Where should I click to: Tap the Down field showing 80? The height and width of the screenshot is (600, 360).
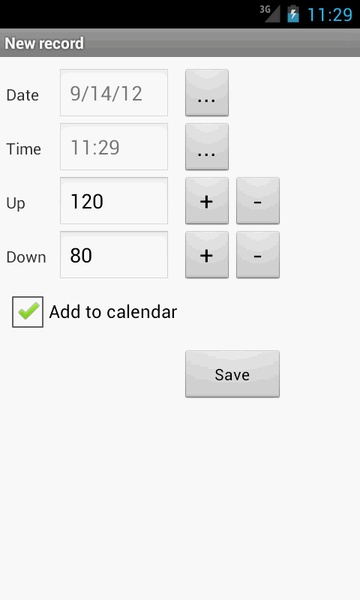pos(114,255)
